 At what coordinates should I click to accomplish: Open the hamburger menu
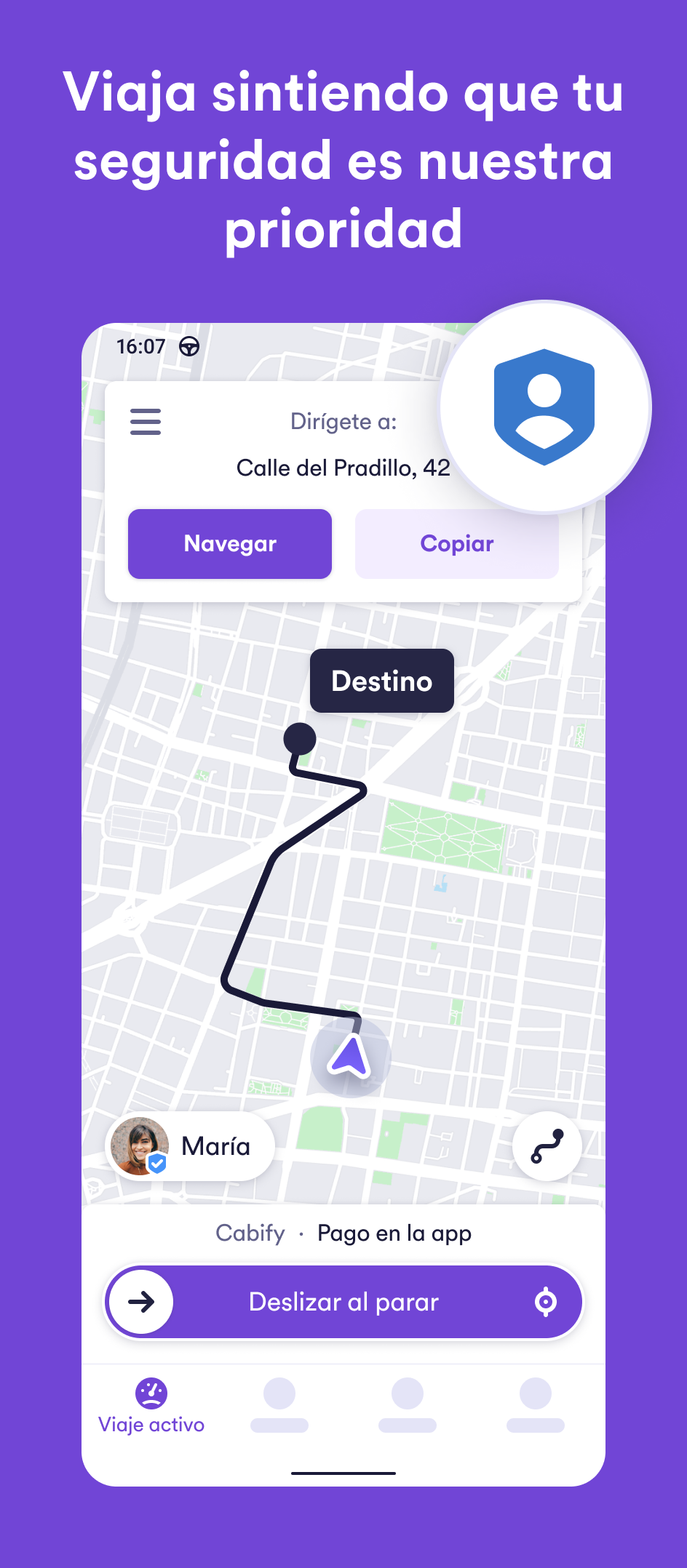(145, 422)
